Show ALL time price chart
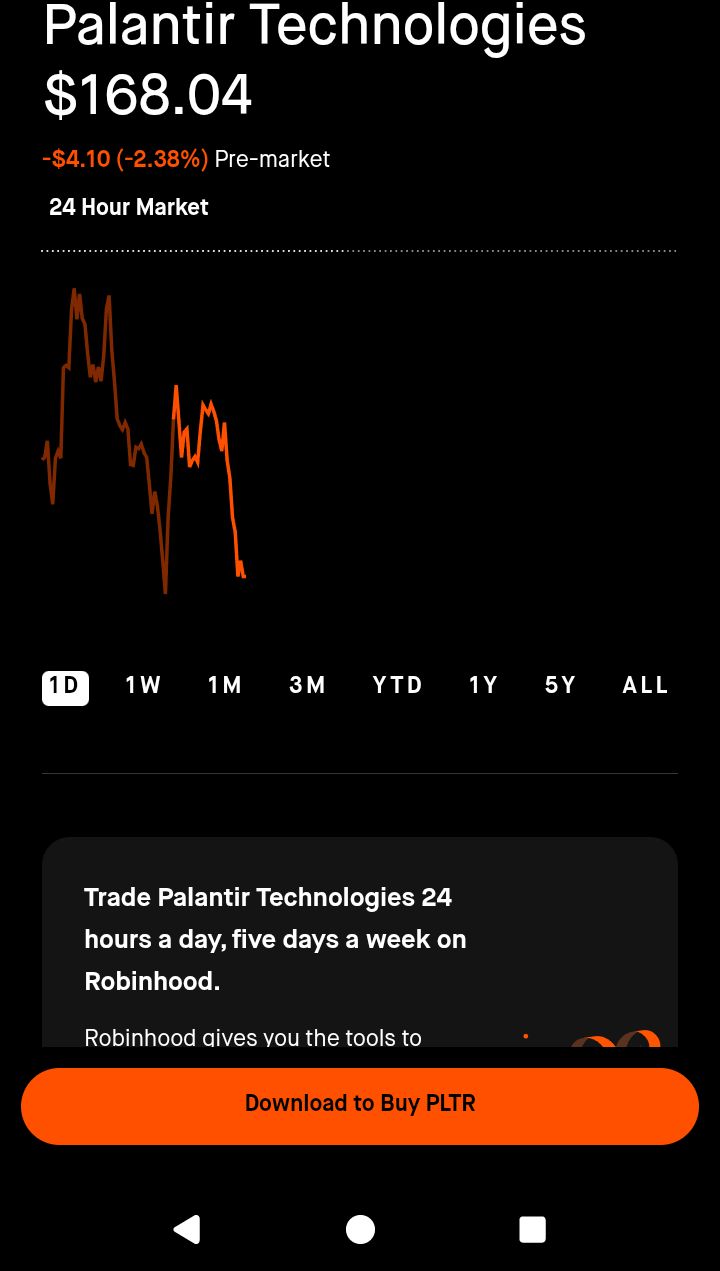 (x=646, y=686)
